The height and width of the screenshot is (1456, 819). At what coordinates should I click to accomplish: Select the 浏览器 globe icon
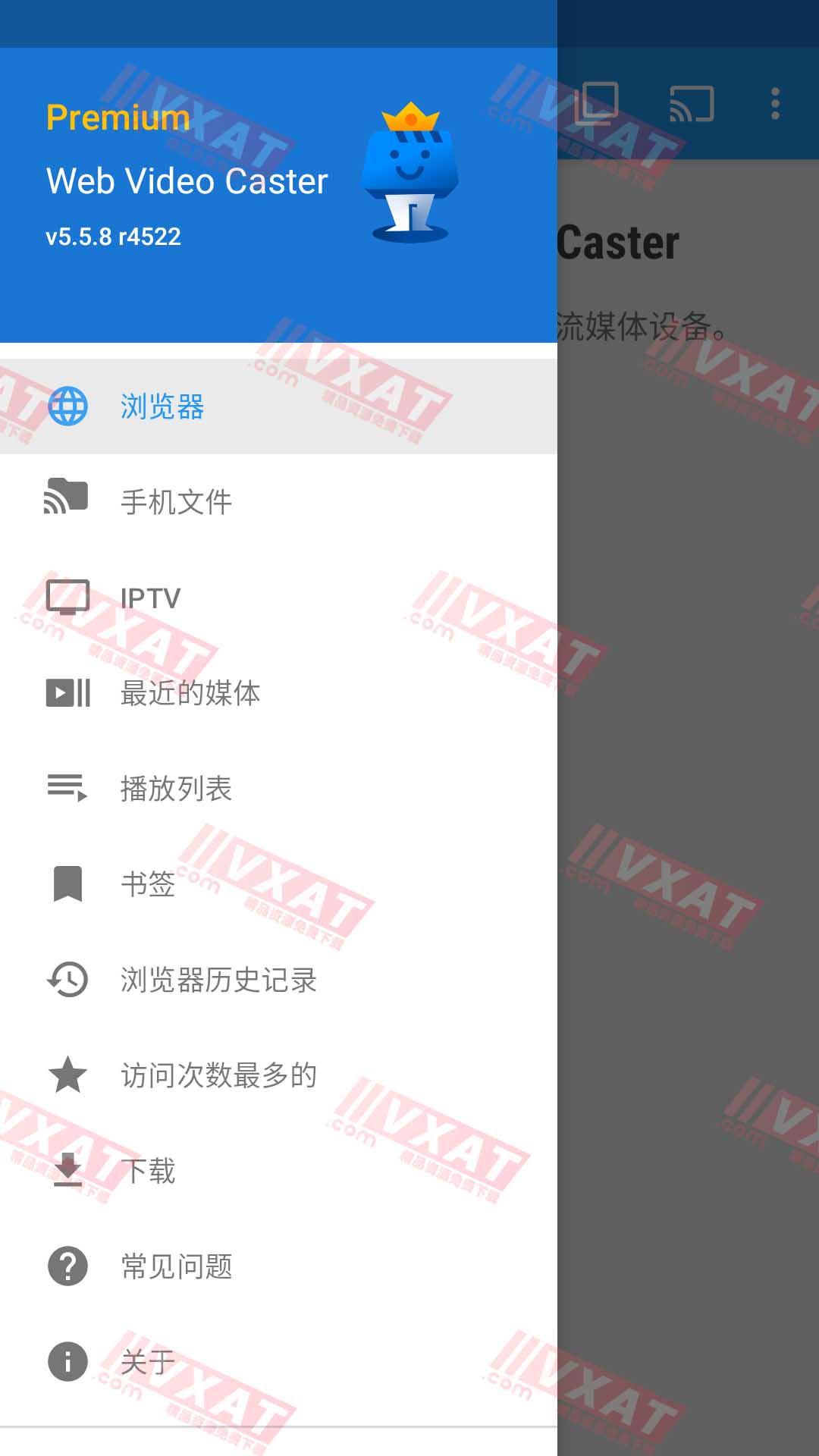point(67,406)
